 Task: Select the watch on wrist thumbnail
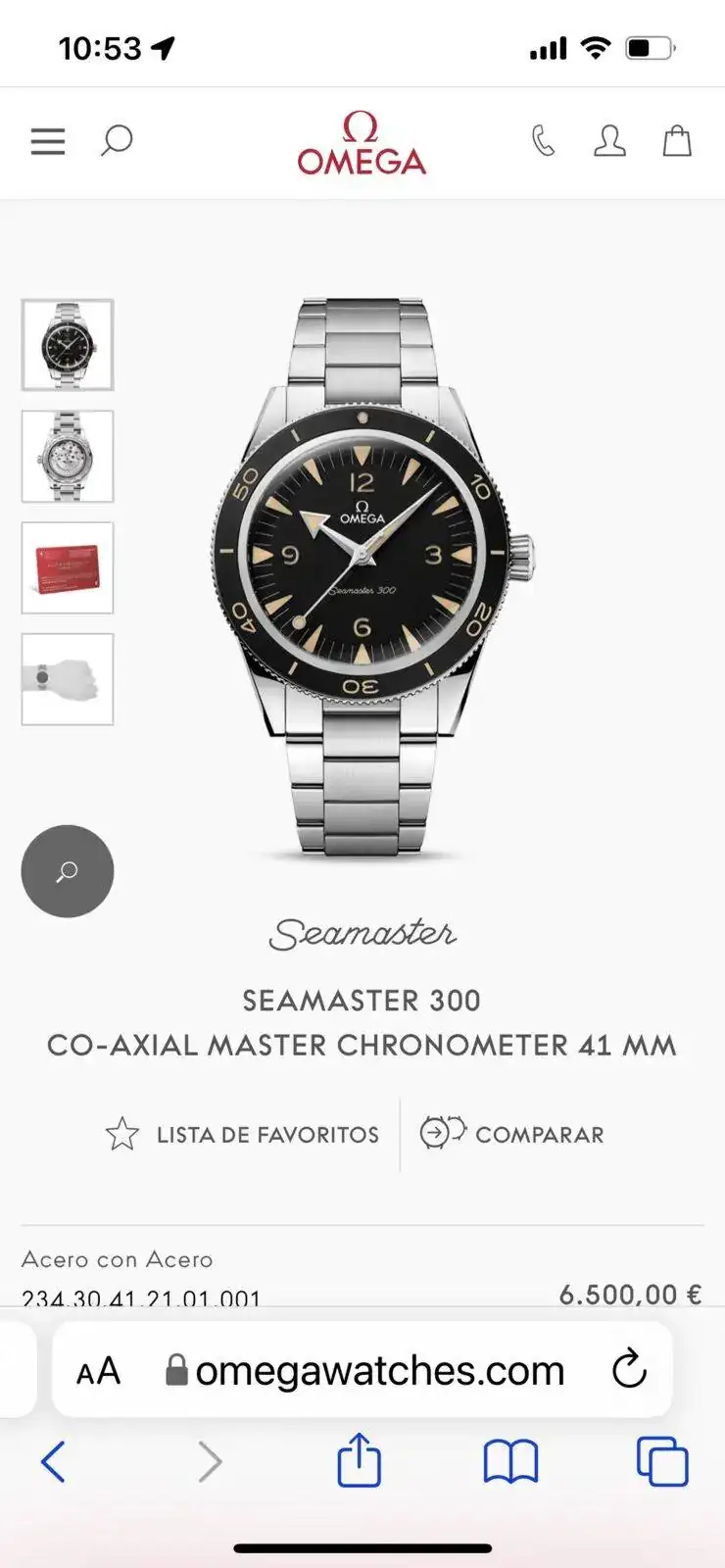[x=68, y=679]
